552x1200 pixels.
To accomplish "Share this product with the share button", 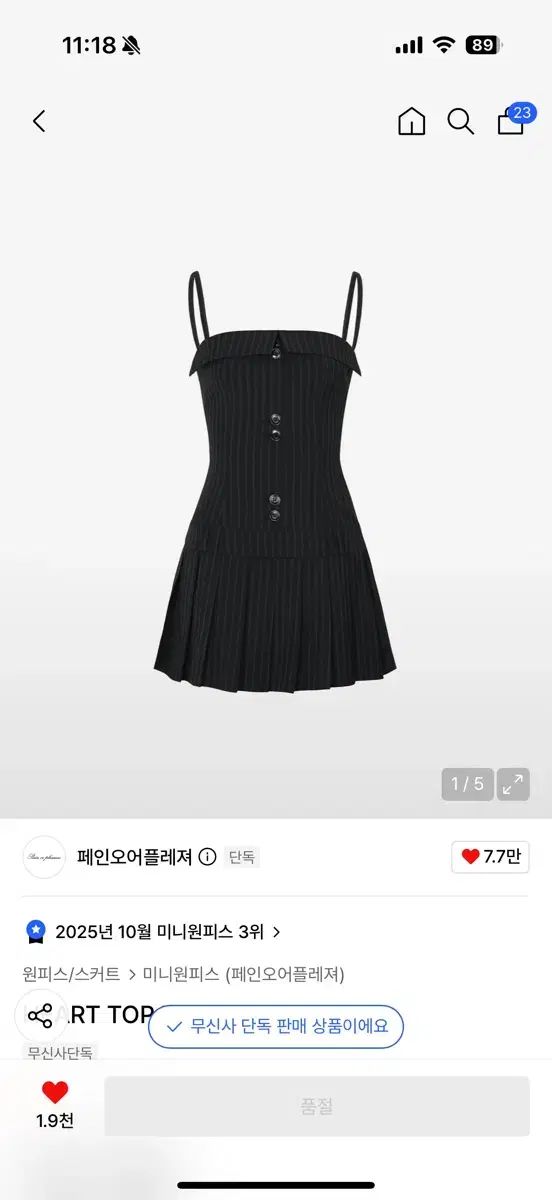I will pos(40,1016).
